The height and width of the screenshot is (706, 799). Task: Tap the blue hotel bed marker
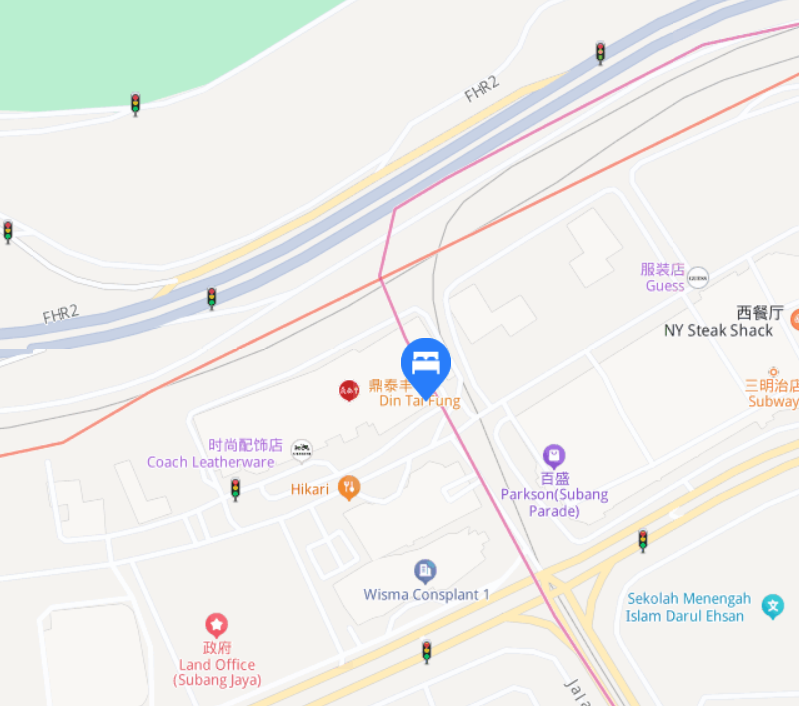[426, 364]
